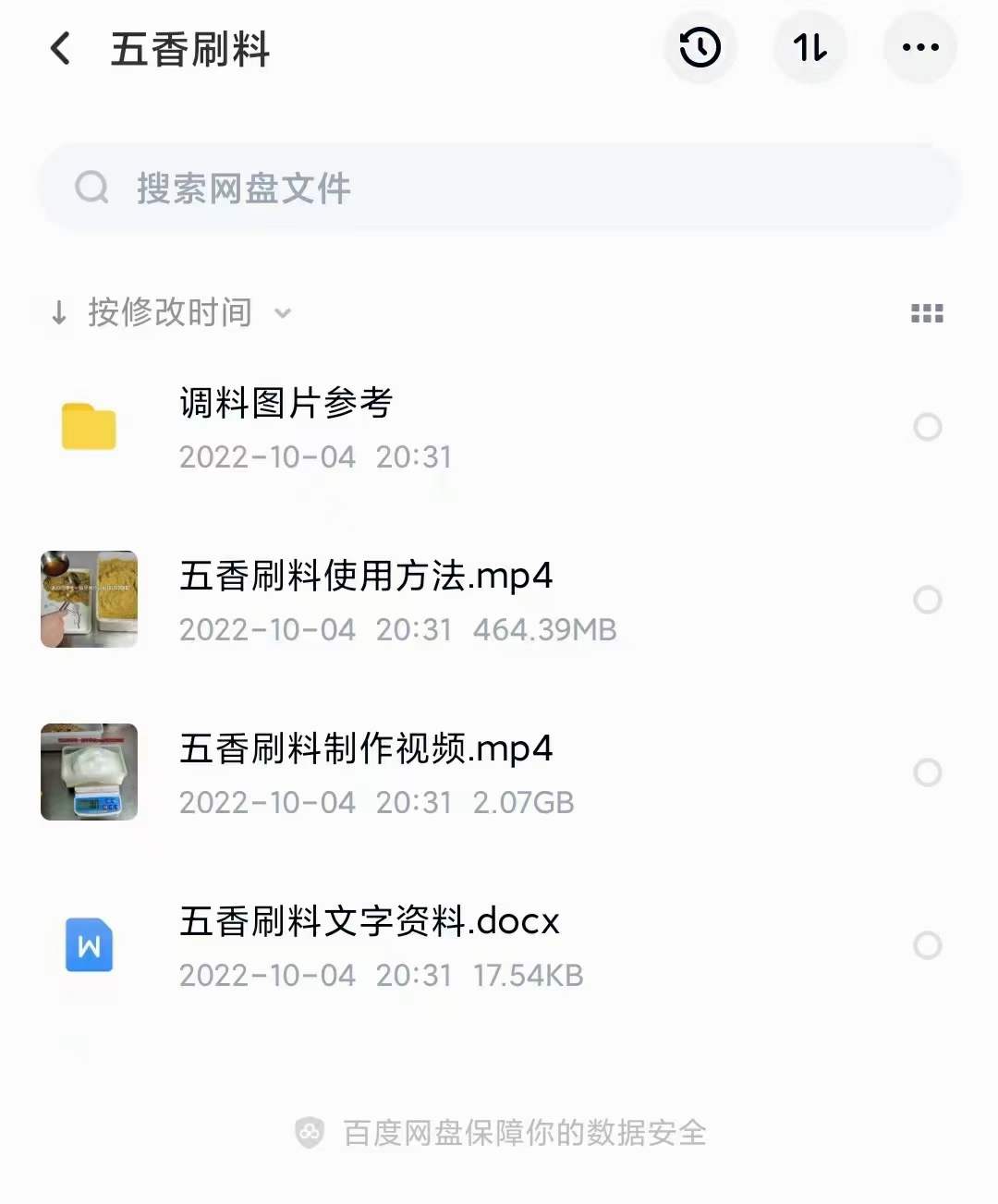Viewport: 998px width, 1204px height.
Task: Open the 五香刷料文字资料.docx document
Action: 369,921
